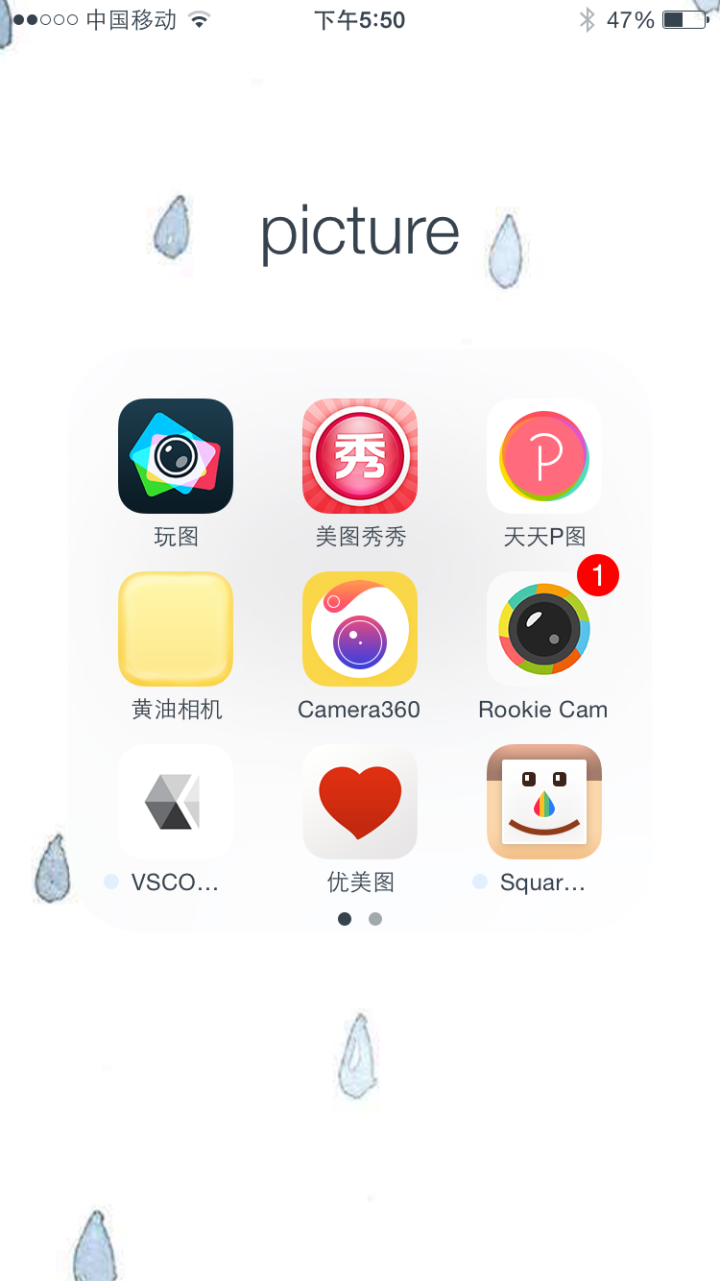
Task: Launch the Squar... app
Action: coord(544,802)
